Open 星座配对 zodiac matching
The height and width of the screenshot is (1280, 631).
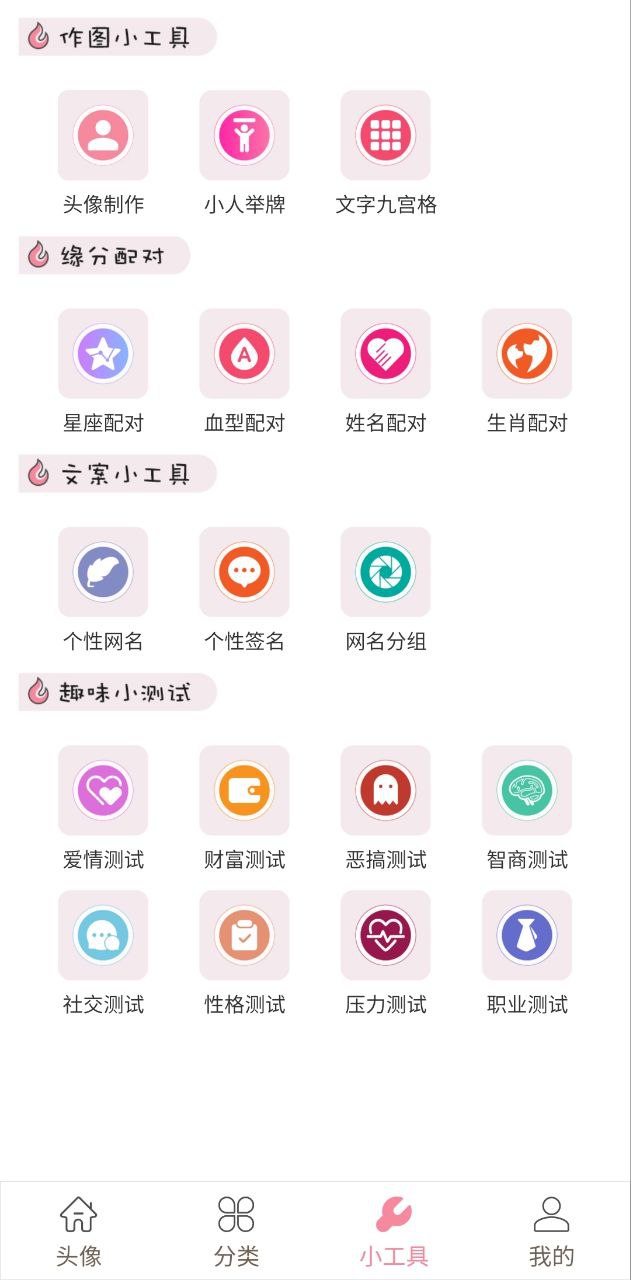pyautogui.click(x=103, y=354)
